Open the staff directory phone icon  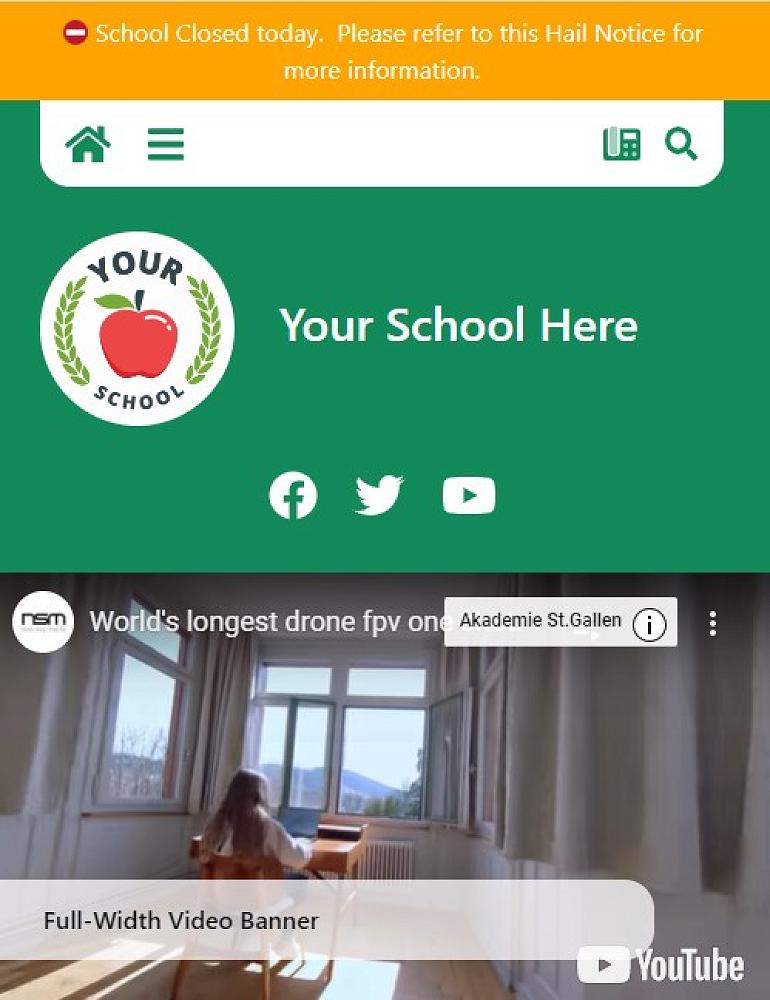pos(621,145)
